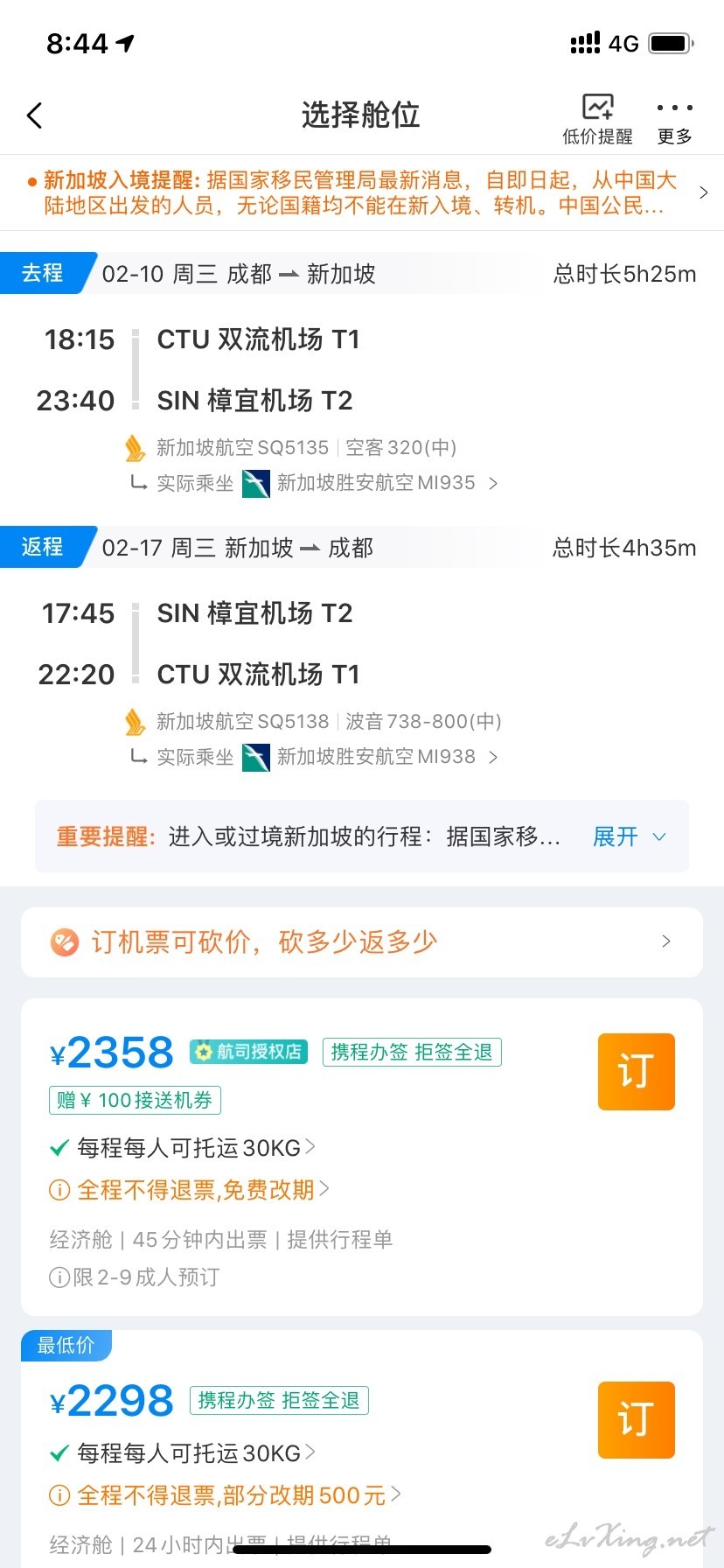The width and height of the screenshot is (724, 1568).
Task: Open 部分改期500元 refund and change rules
Action: pyautogui.click(x=226, y=1495)
